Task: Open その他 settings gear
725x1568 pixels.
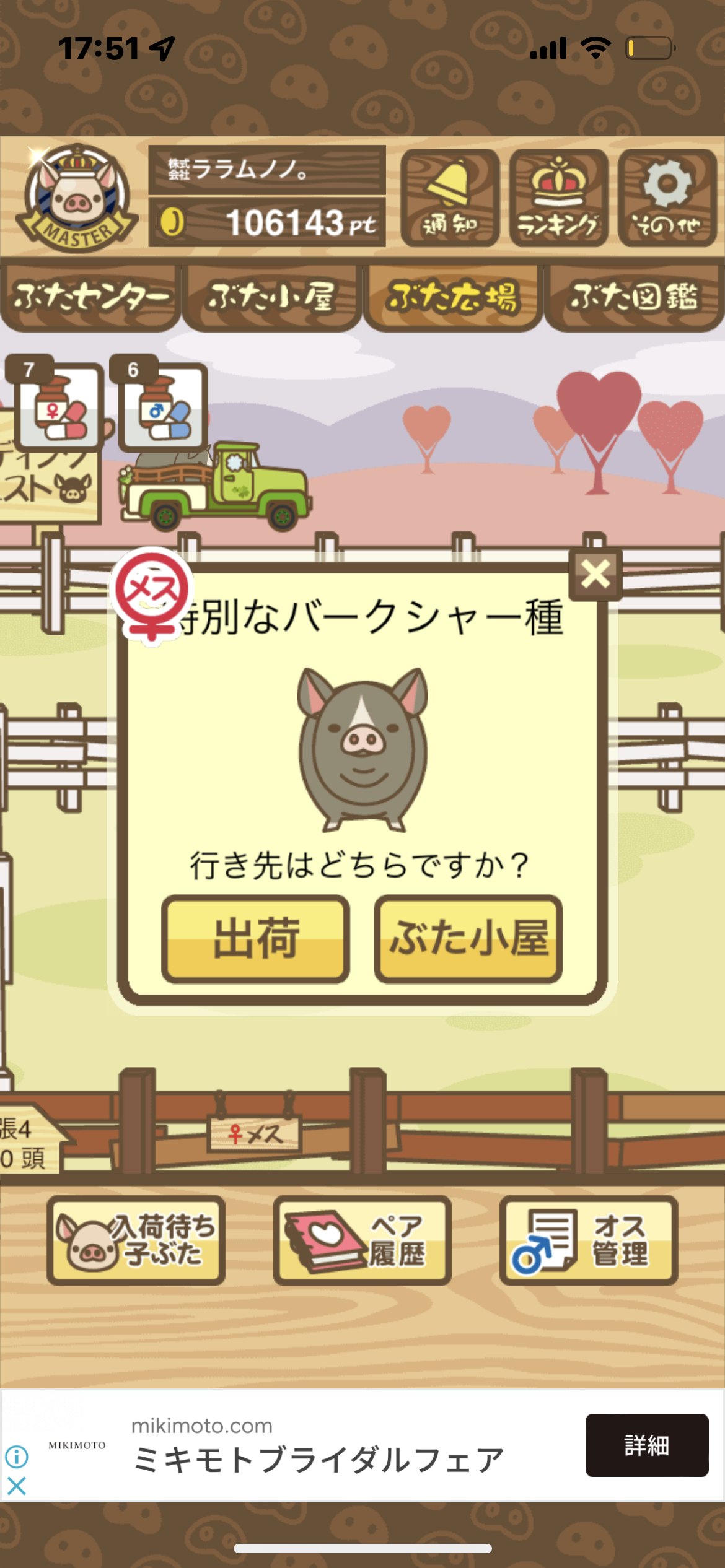Action: tap(667, 198)
